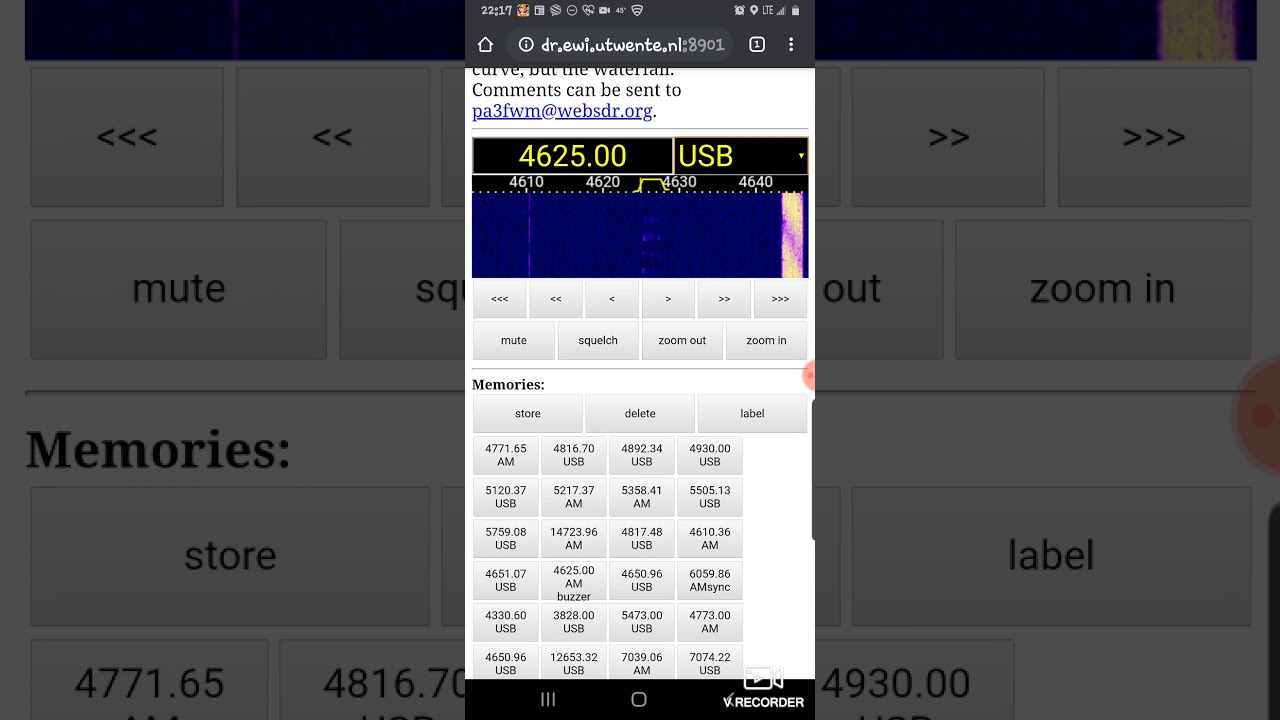The width and height of the screenshot is (1280, 720).
Task: Zoom out the waterfall
Action: click(x=682, y=341)
